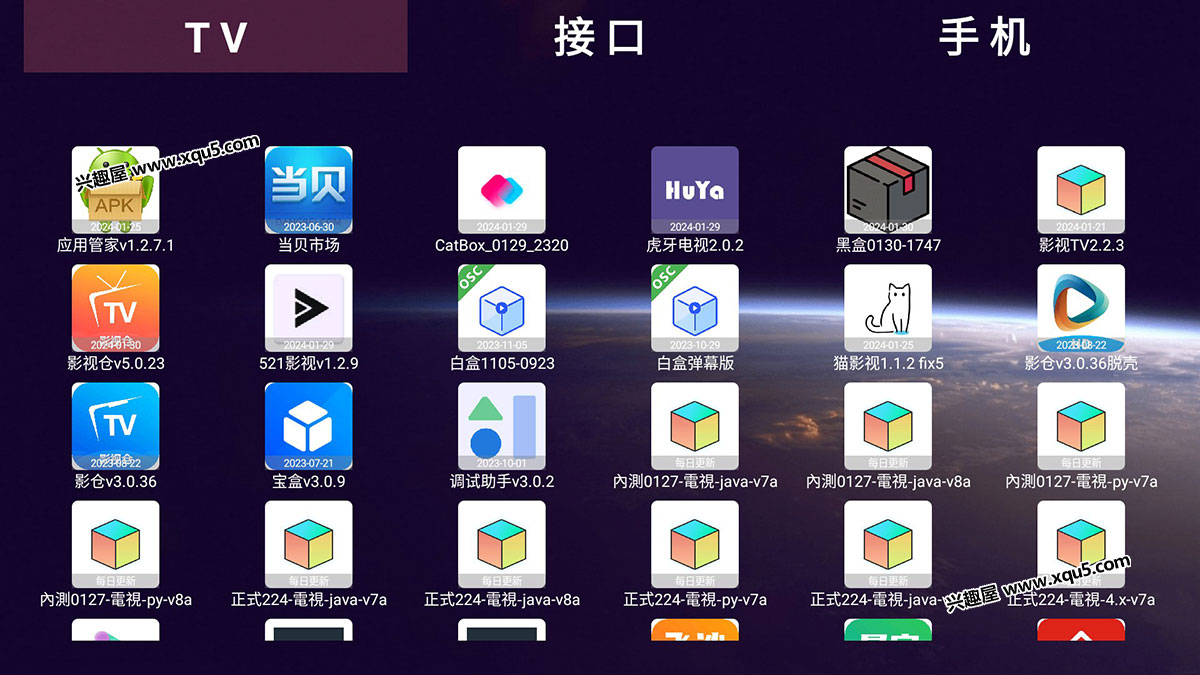
Task: Open 内测0127-電視-py-v8a tile
Action: click(115, 544)
